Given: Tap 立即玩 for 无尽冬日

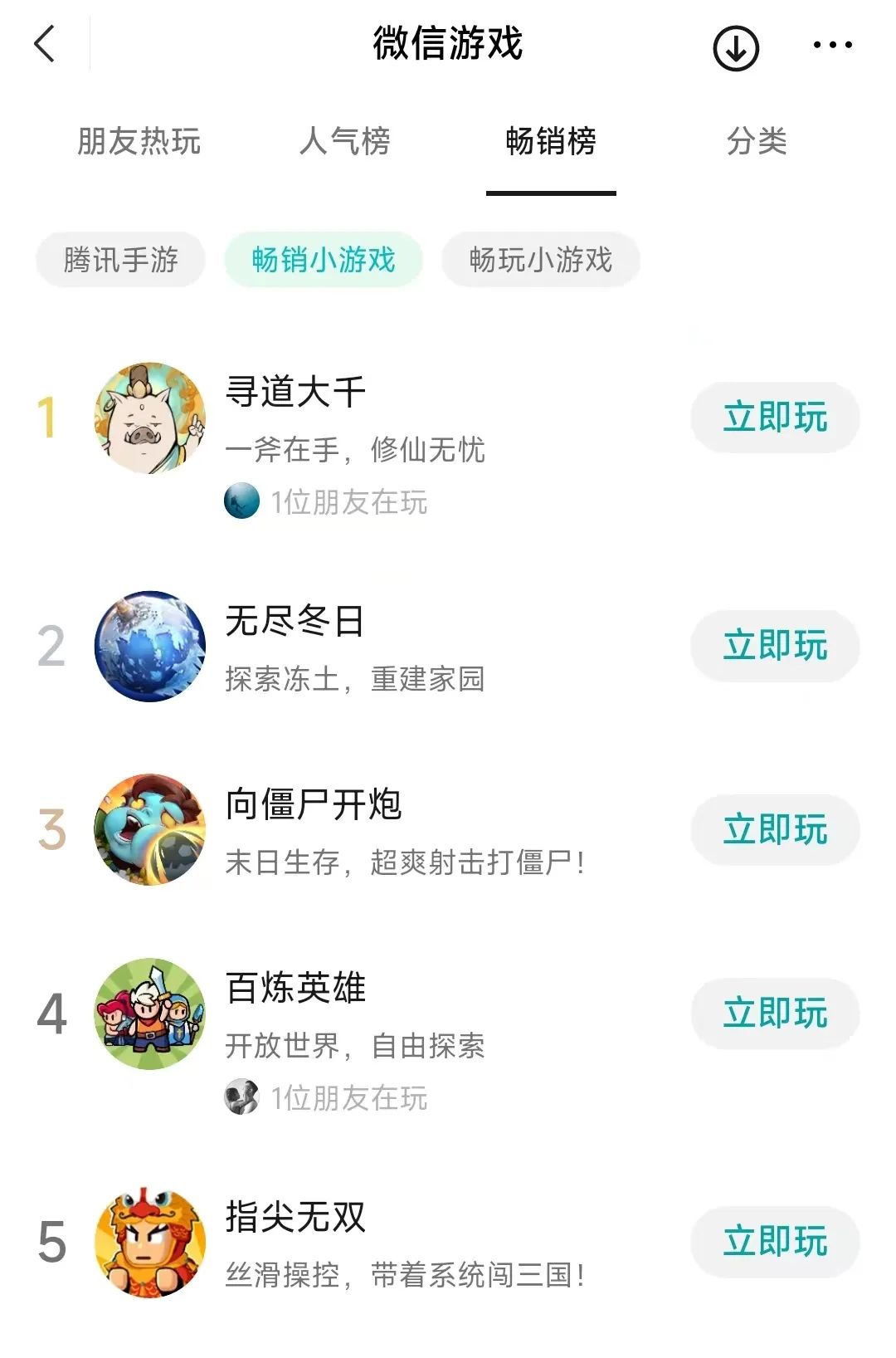Looking at the screenshot, I should [x=775, y=646].
